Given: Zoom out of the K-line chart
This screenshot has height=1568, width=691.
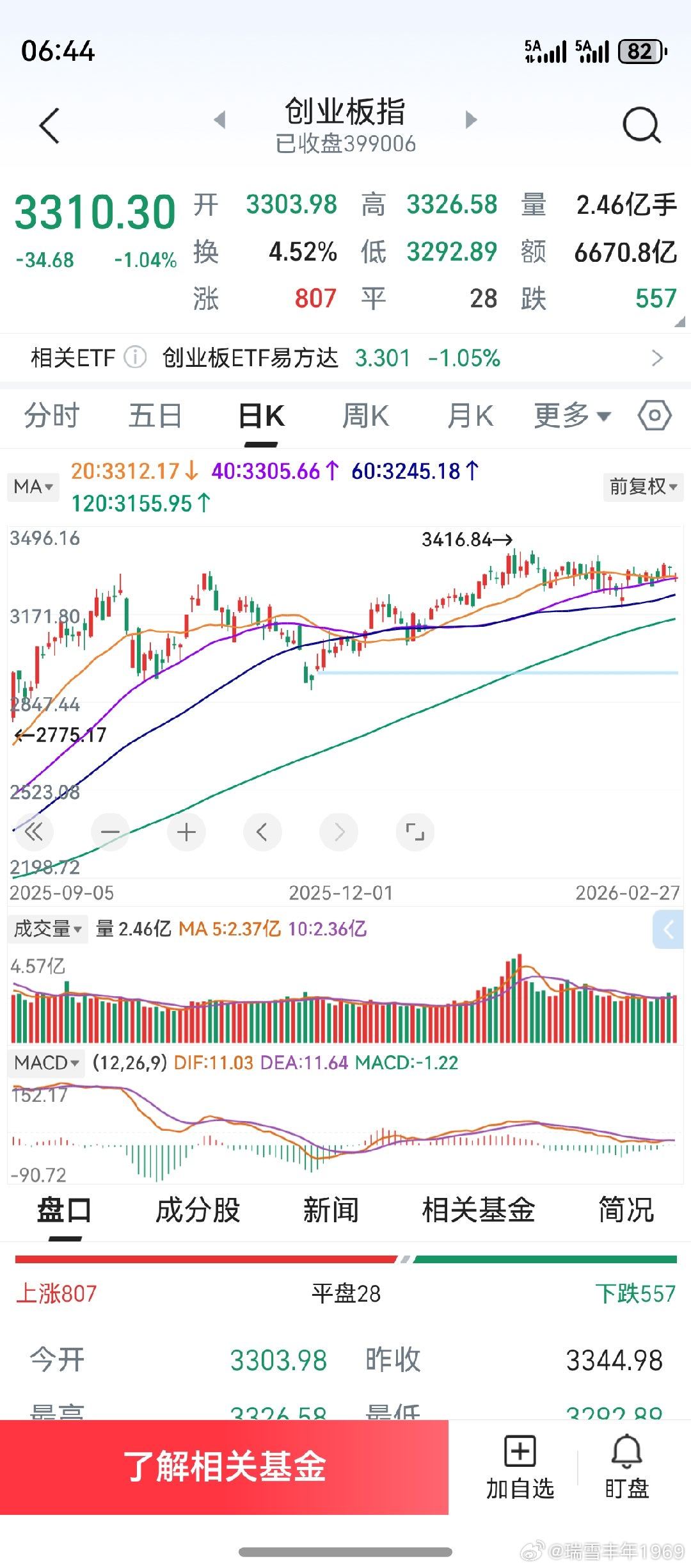Looking at the screenshot, I should (110, 832).
